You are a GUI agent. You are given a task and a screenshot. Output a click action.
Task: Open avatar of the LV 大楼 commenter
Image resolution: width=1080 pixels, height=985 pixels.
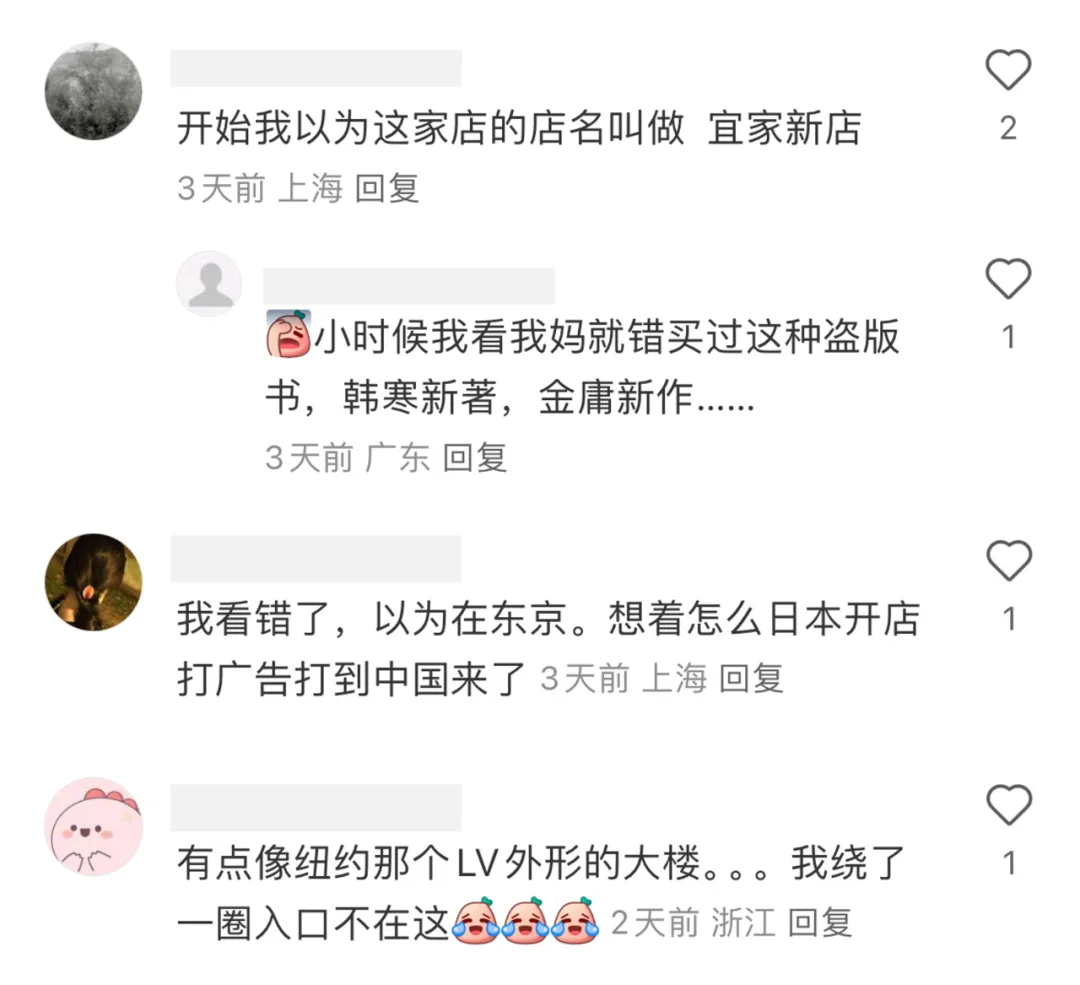pos(94,827)
